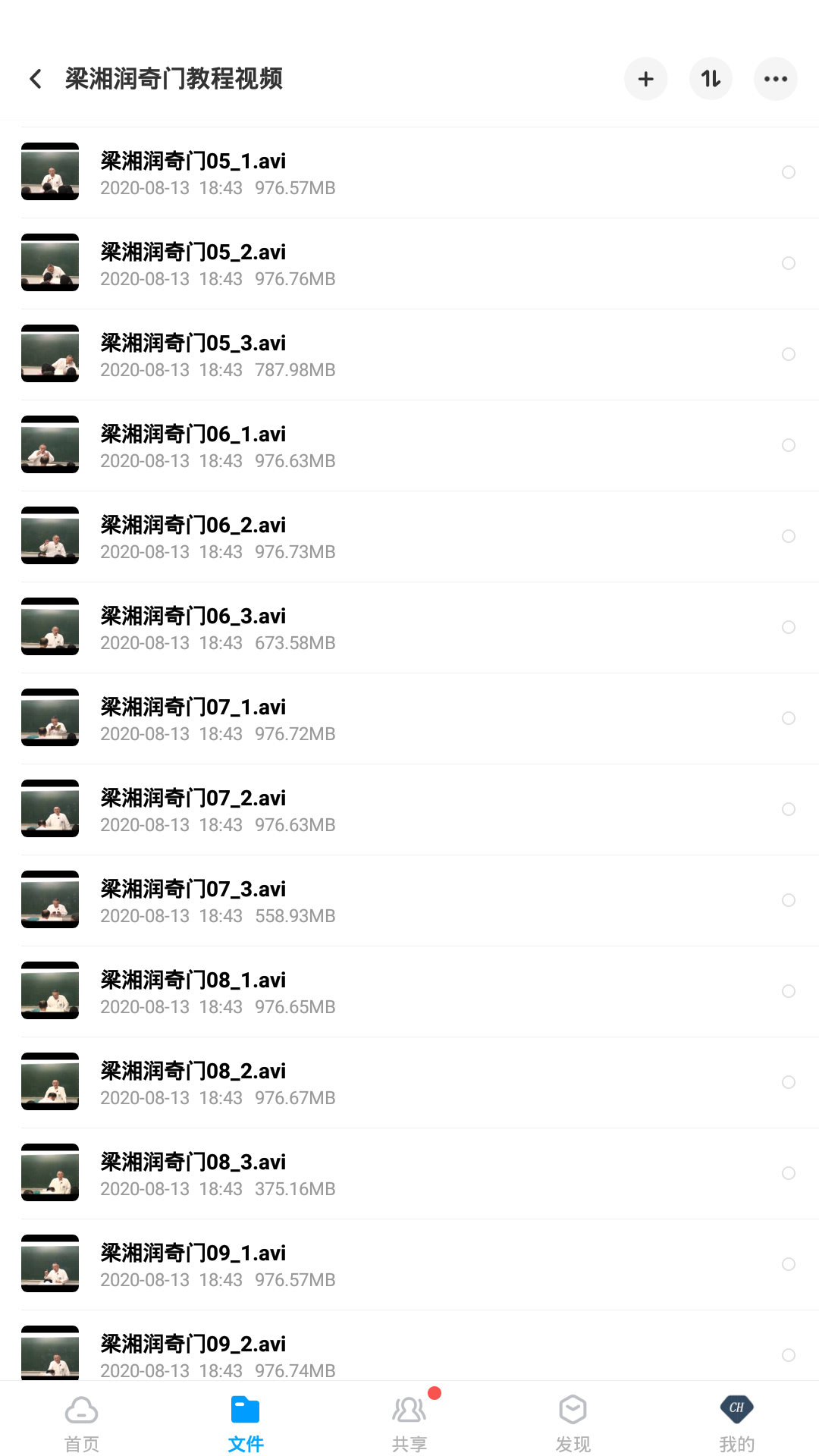Open the three-dot overflow menu
The height and width of the screenshot is (1456, 819).
click(775, 79)
